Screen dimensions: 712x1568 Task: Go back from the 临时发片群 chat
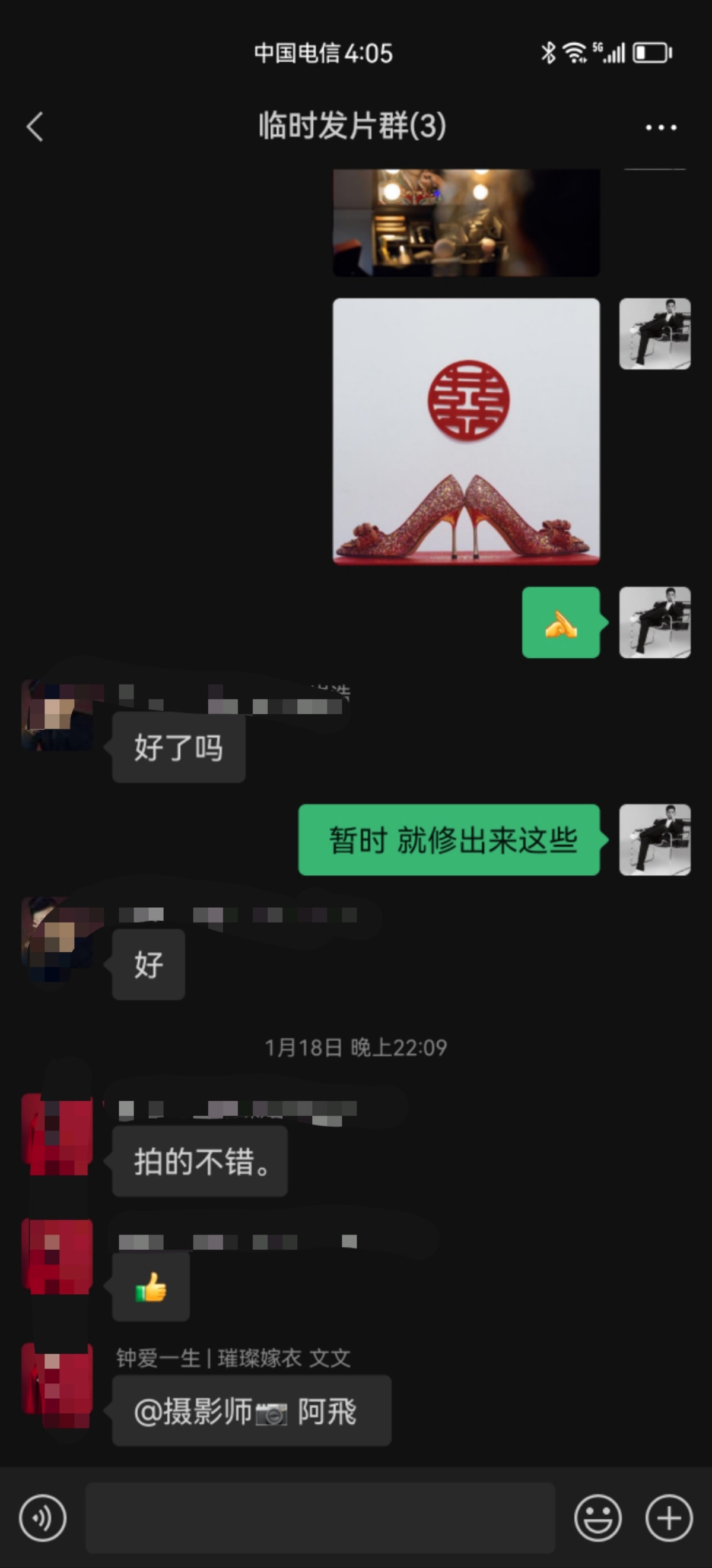click(35, 126)
